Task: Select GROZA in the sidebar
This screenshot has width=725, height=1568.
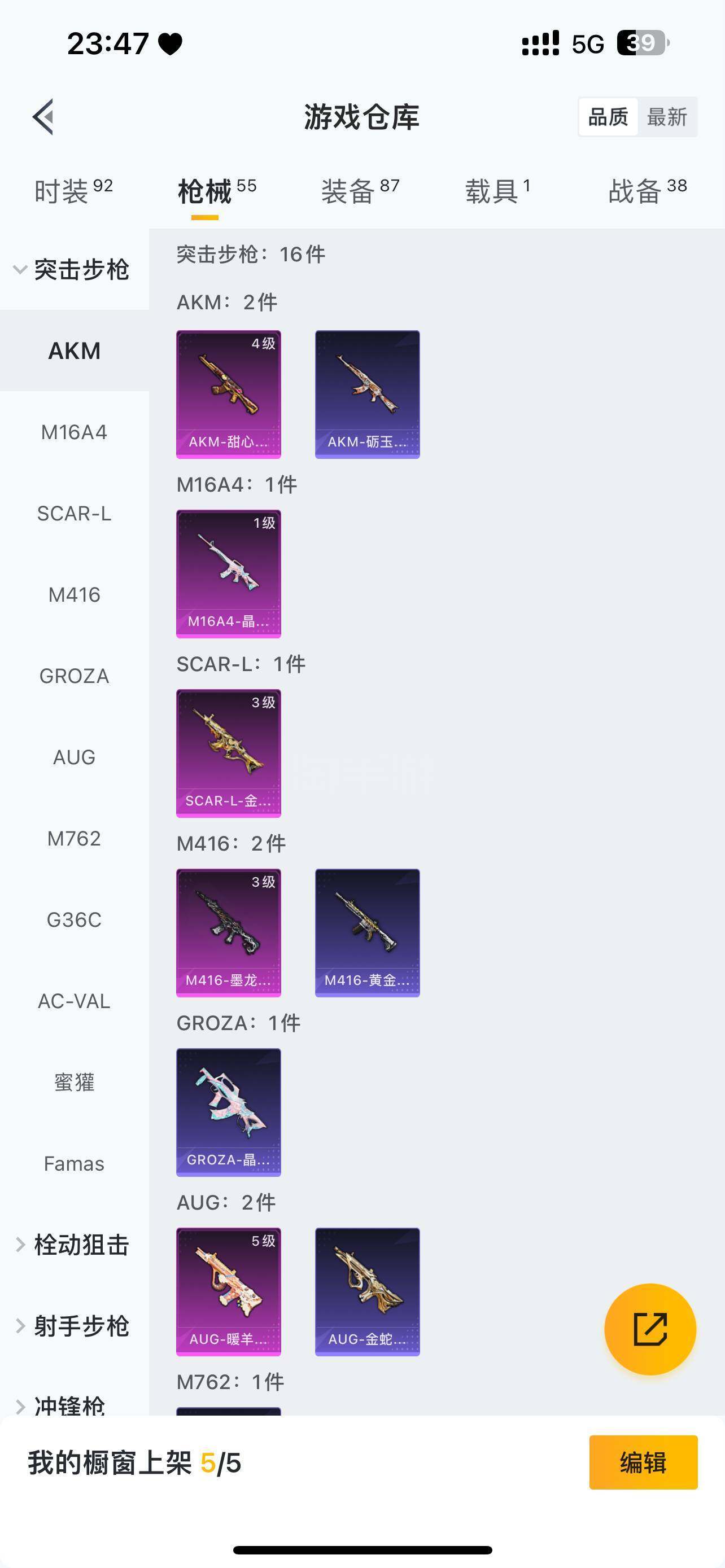Action: pos(75,676)
